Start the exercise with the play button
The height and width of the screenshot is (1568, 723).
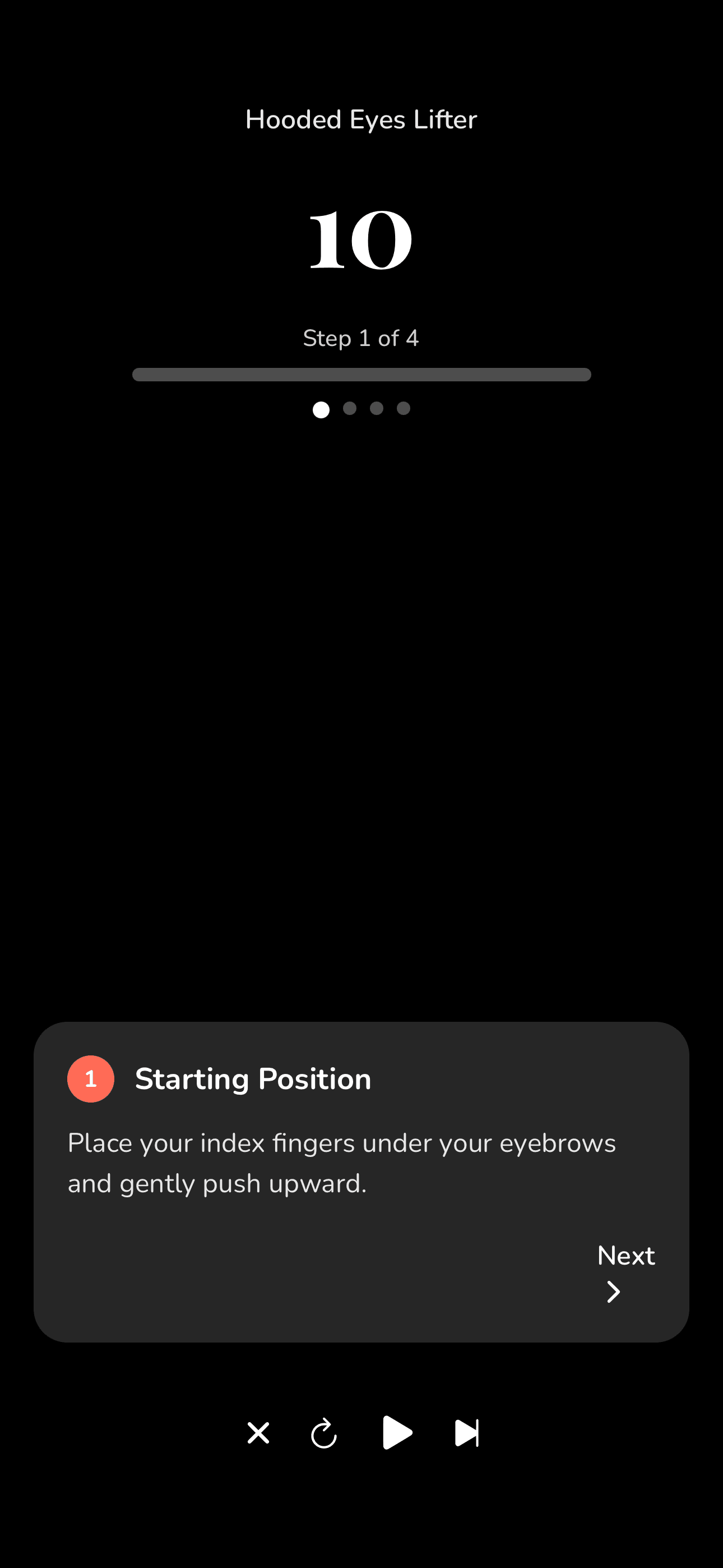pyautogui.click(x=397, y=1432)
